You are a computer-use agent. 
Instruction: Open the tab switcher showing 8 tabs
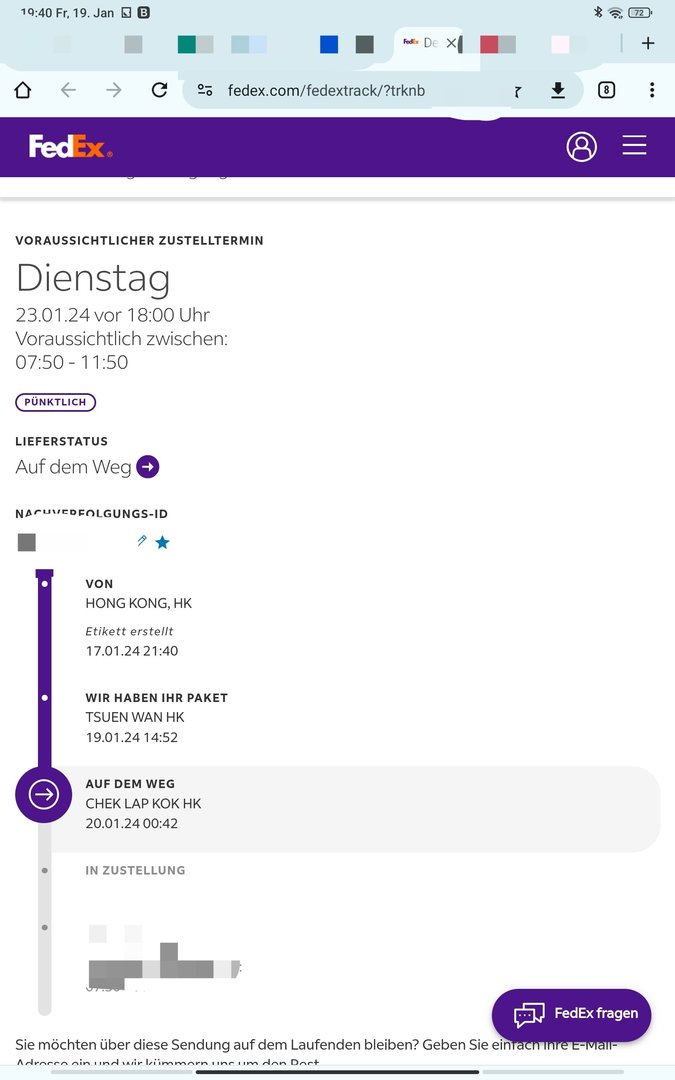pos(606,90)
